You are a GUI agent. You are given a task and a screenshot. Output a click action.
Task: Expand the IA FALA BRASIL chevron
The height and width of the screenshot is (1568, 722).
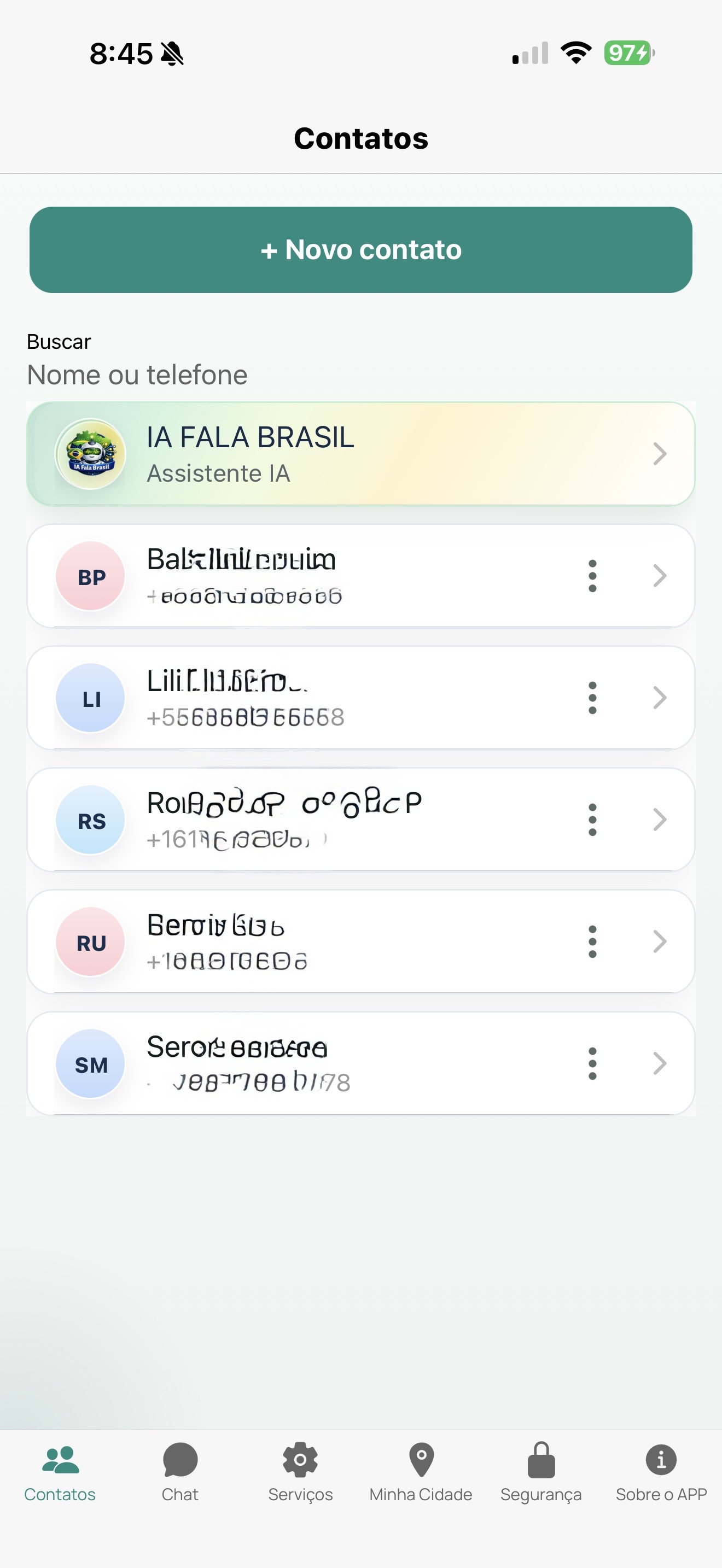(x=660, y=454)
